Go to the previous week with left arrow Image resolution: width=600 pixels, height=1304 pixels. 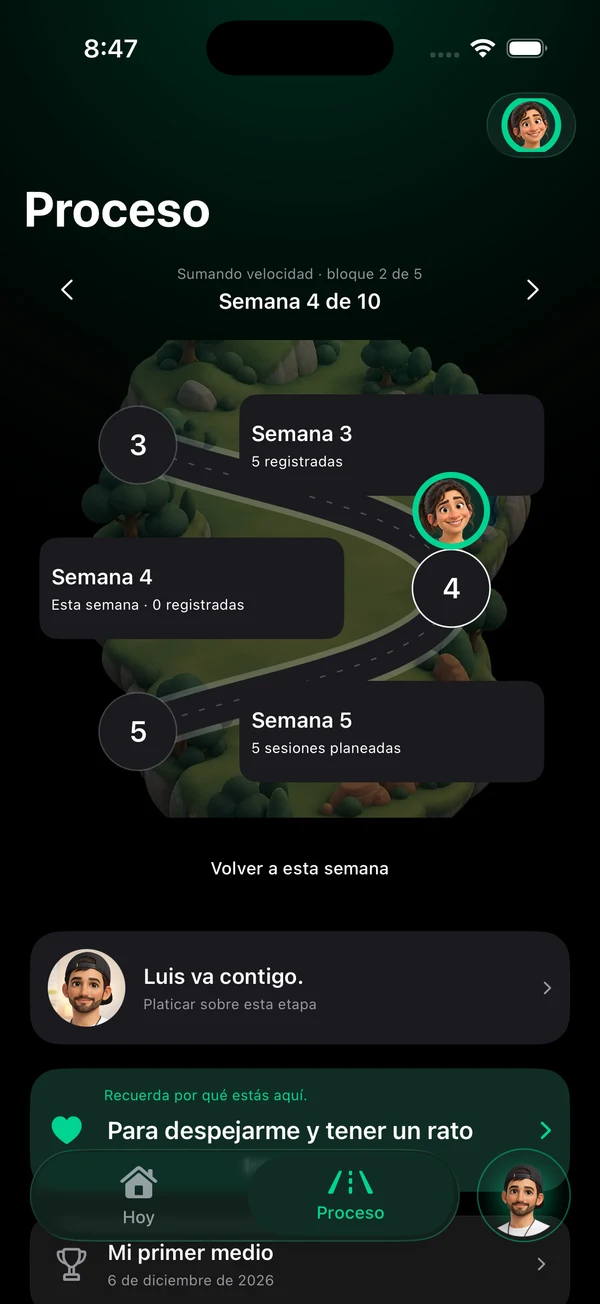click(x=67, y=290)
